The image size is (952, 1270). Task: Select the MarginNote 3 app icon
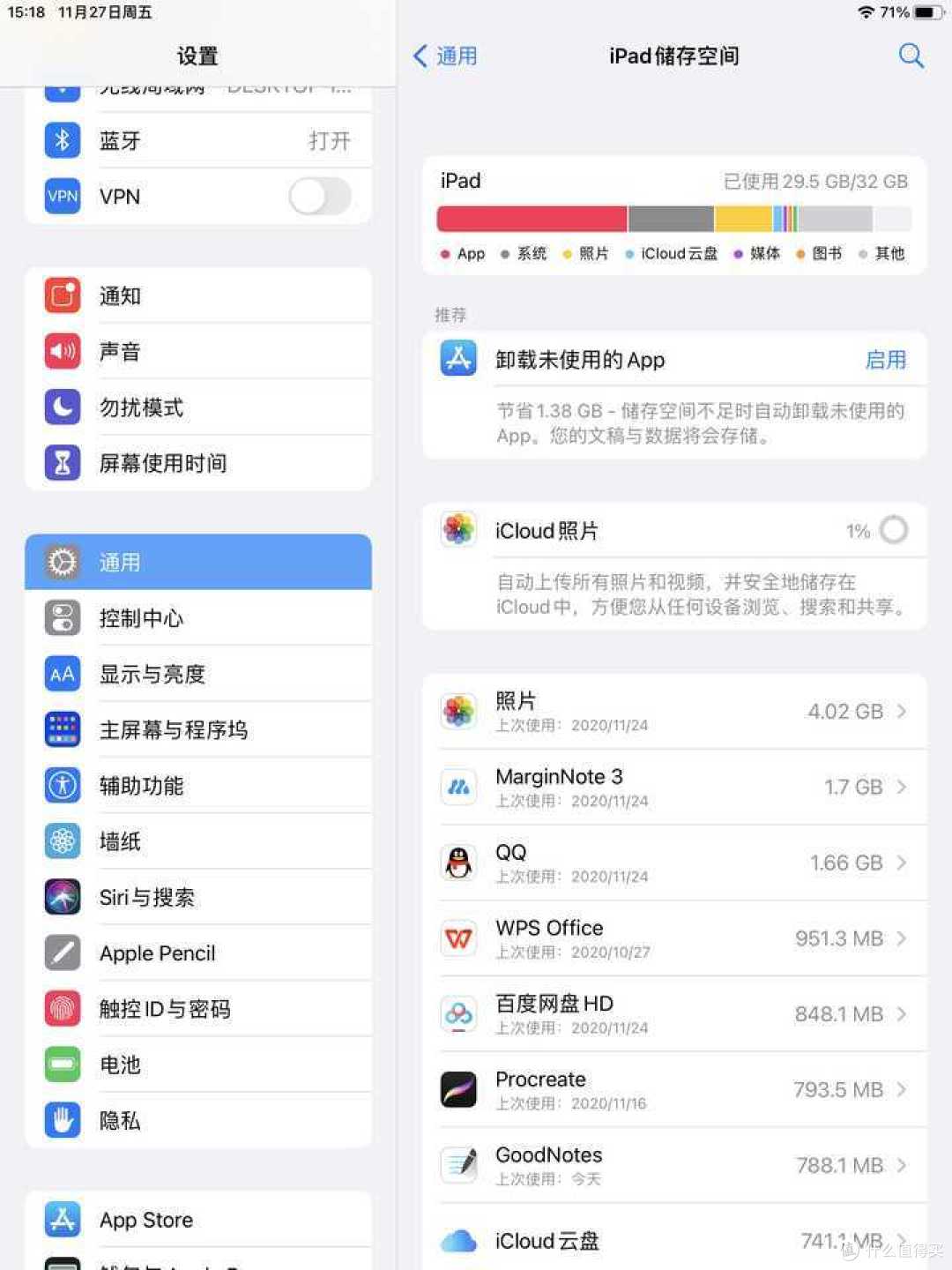point(458,787)
